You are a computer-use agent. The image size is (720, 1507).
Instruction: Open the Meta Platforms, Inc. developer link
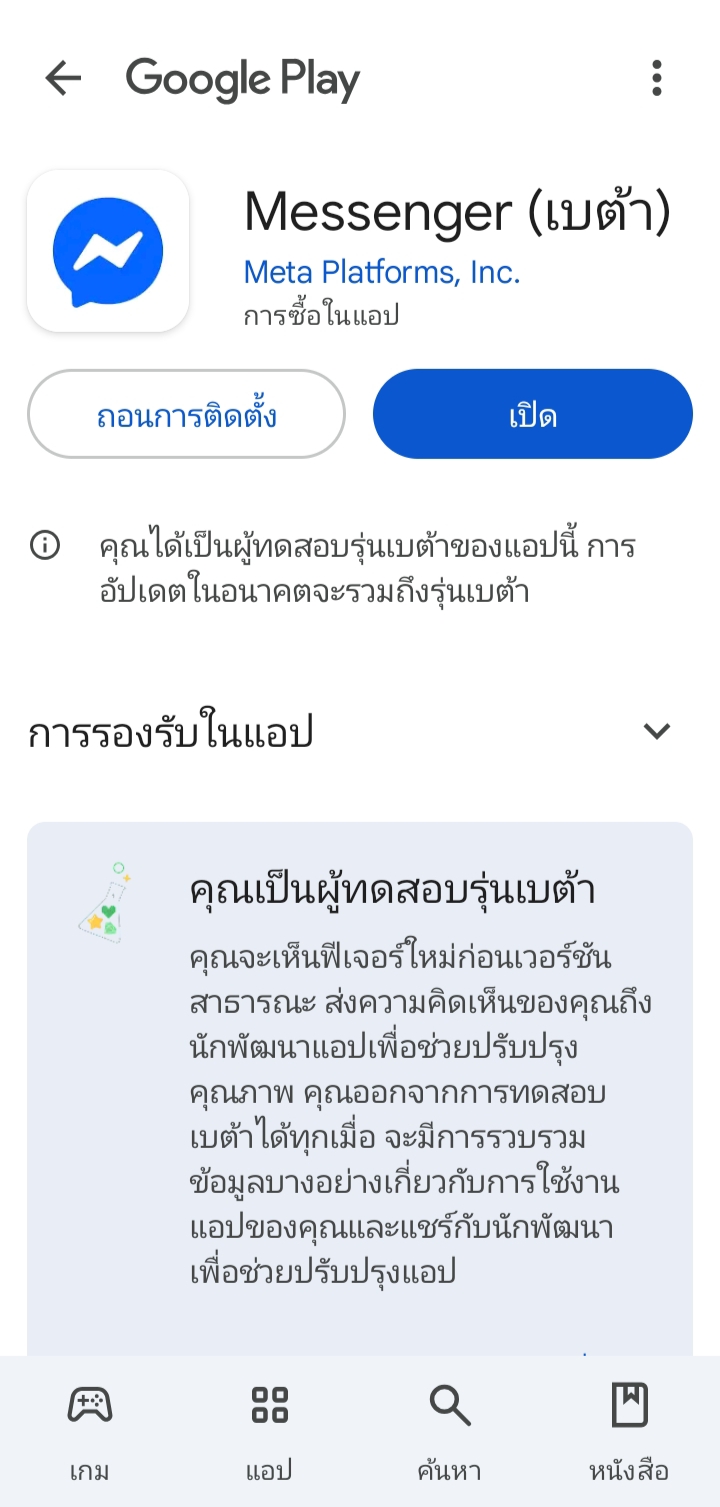tap(382, 272)
